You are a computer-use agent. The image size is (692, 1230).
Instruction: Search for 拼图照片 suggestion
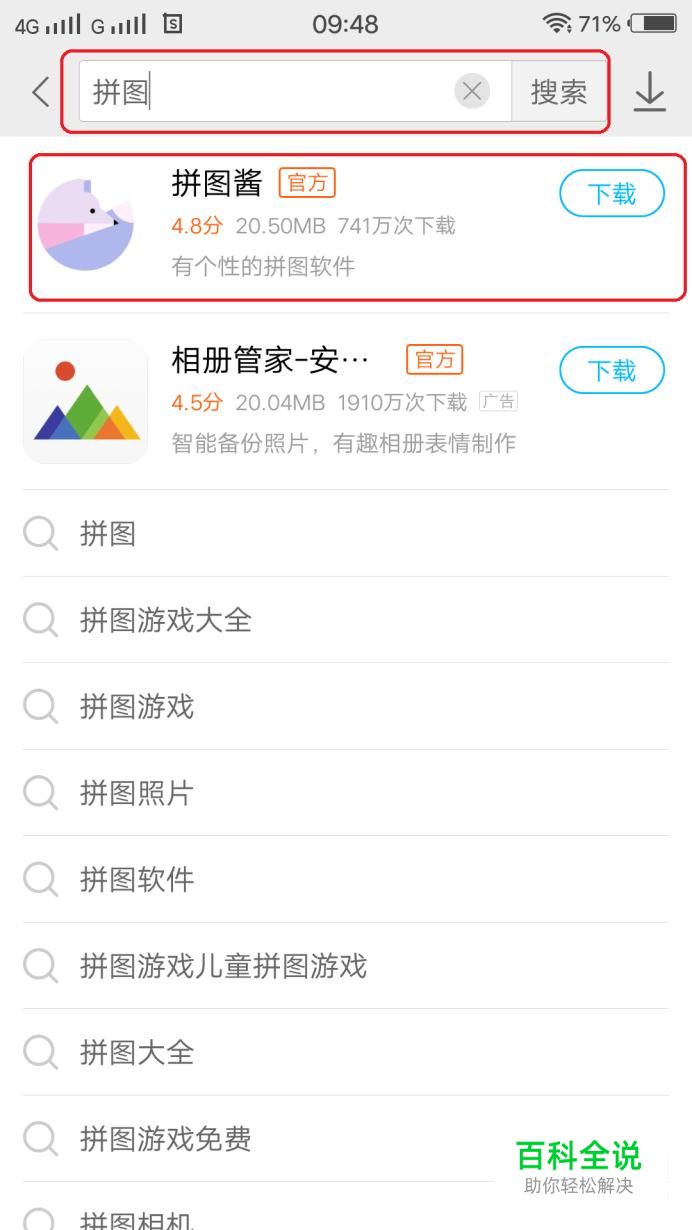coord(137,793)
